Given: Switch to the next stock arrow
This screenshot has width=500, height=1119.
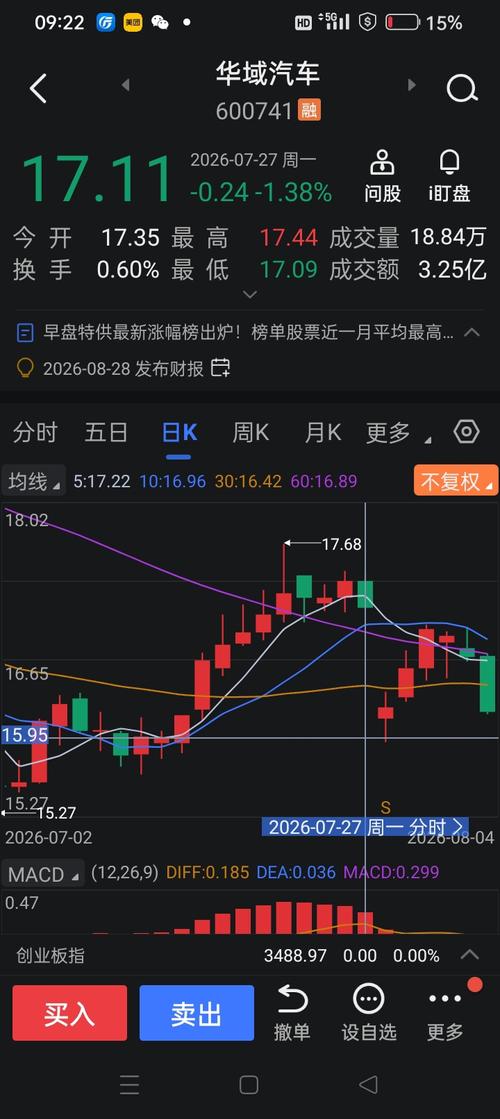Looking at the screenshot, I should click(x=412, y=85).
